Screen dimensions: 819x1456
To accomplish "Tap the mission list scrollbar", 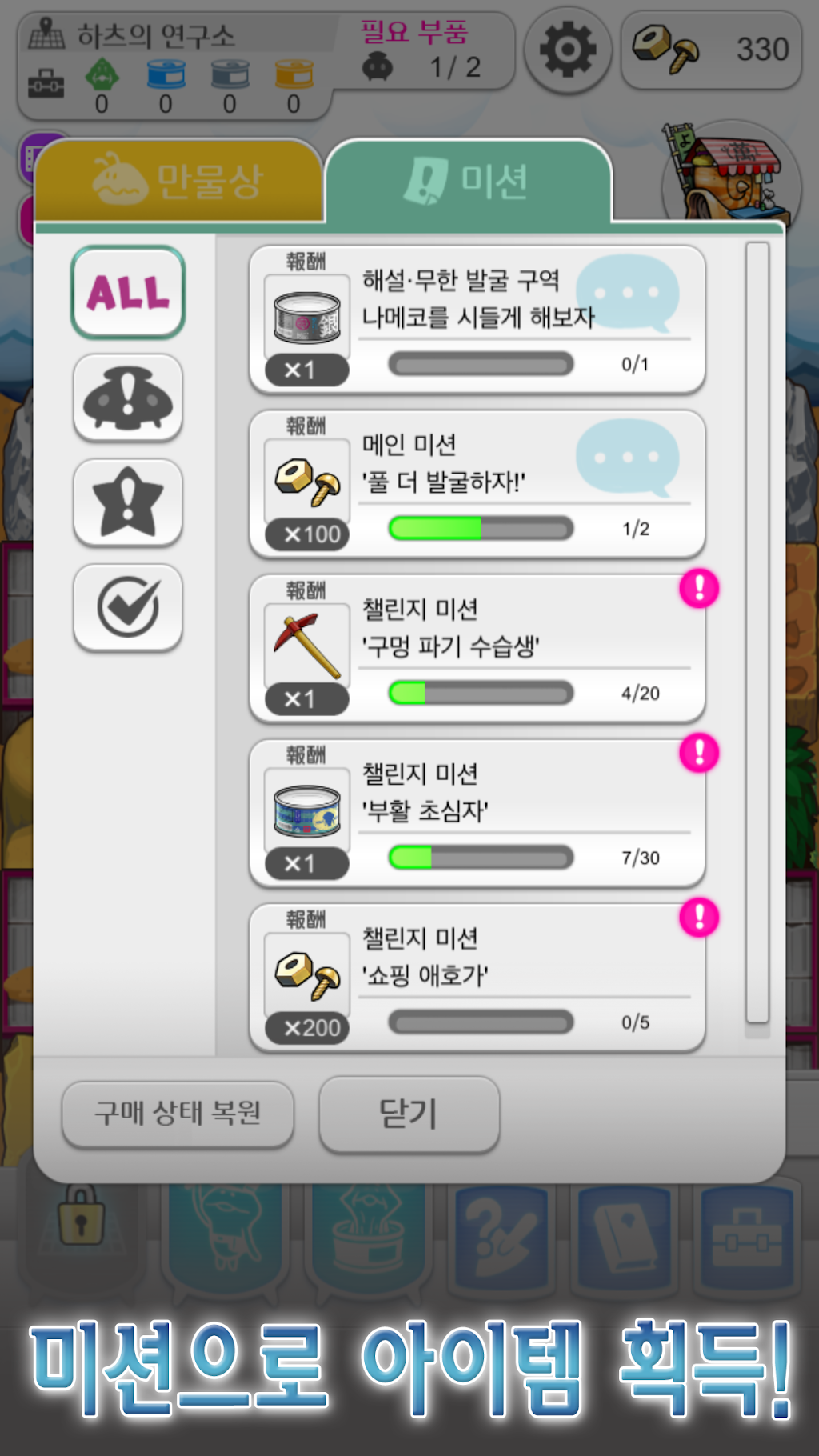I will pos(757,632).
